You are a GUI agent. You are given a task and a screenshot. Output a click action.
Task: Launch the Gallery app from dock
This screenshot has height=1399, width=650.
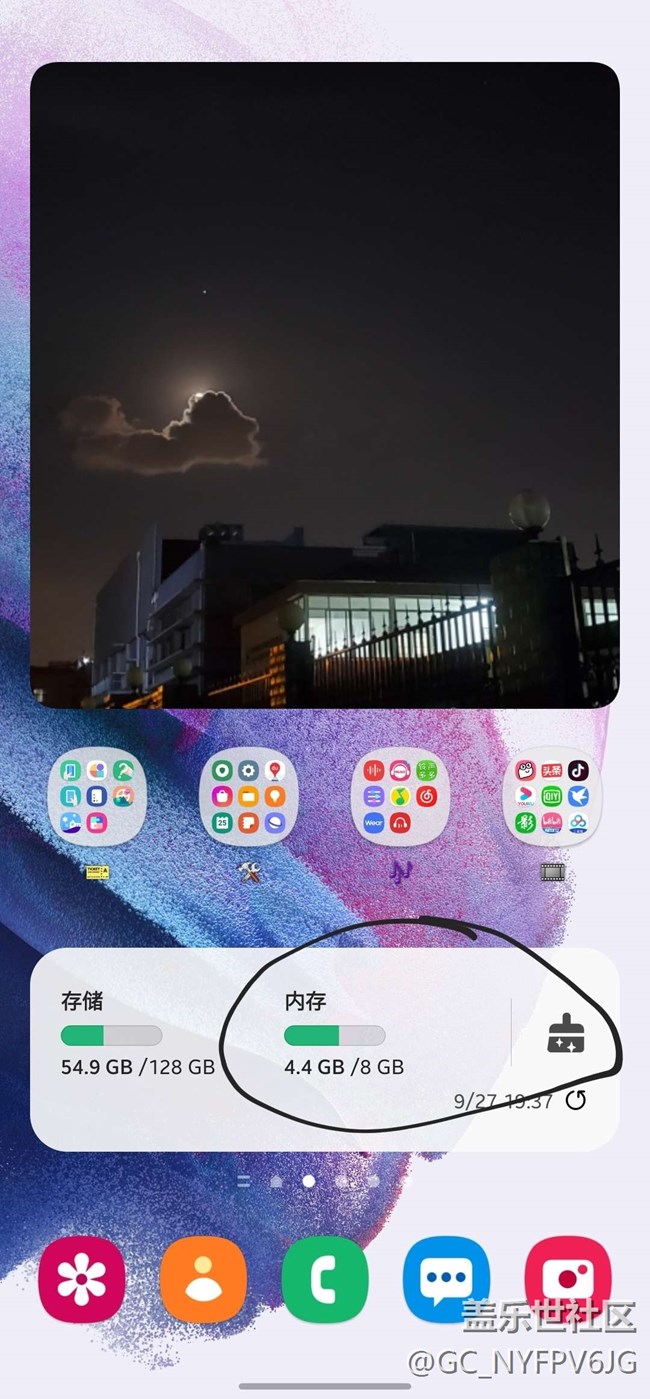[82, 1279]
